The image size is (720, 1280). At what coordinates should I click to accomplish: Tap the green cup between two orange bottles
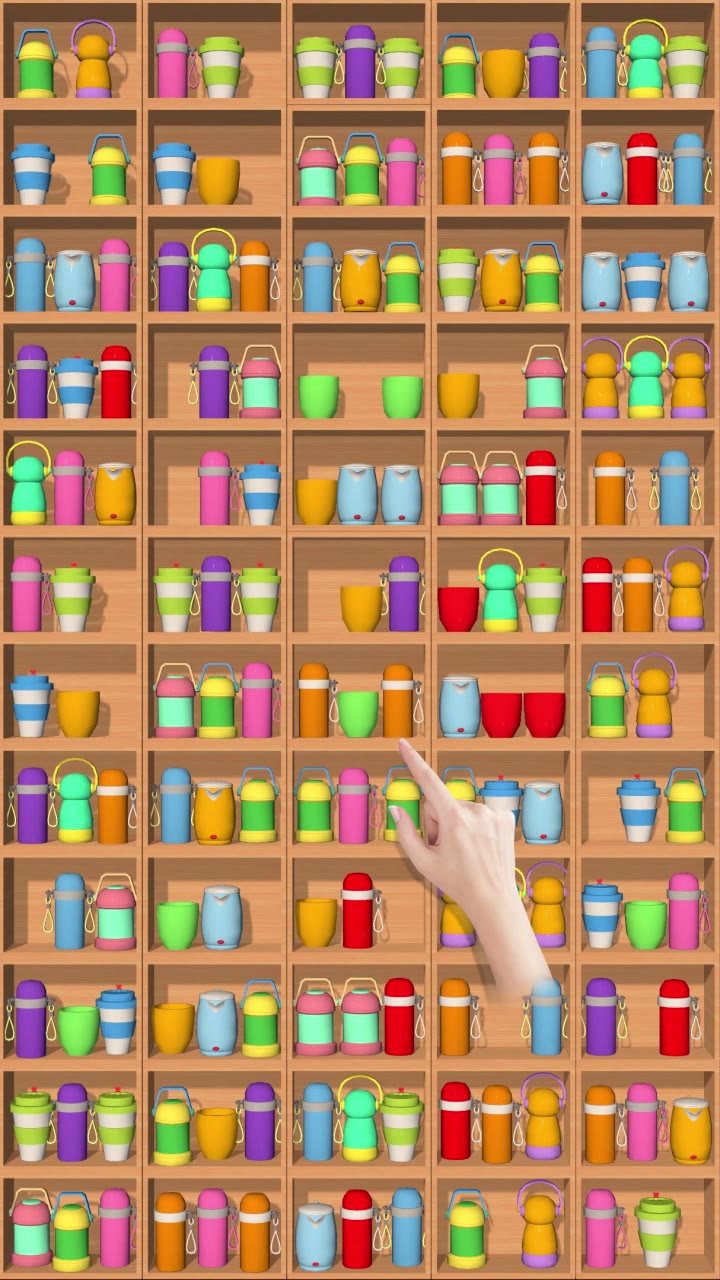(x=357, y=713)
